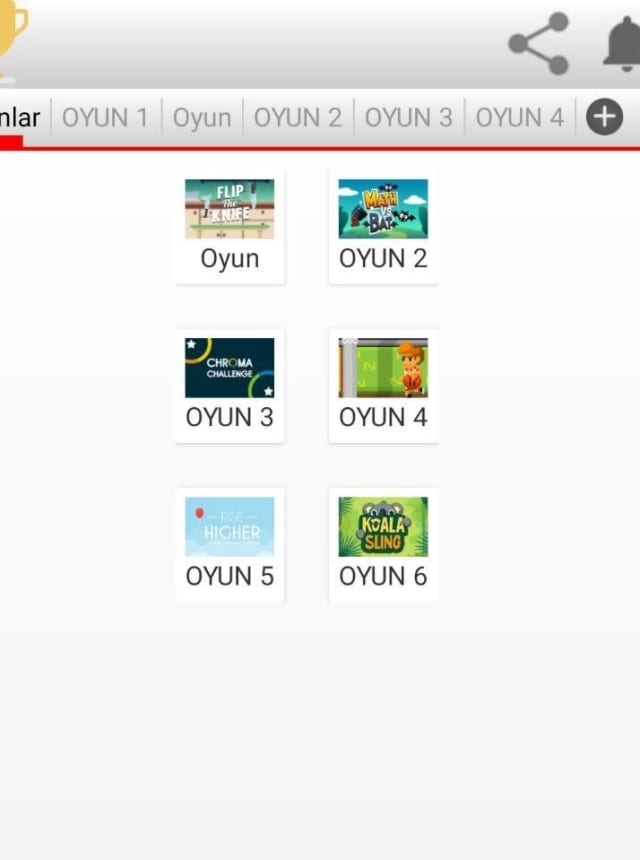The width and height of the screenshot is (640, 860).
Task: Tap the share icon
Action: coord(539,43)
